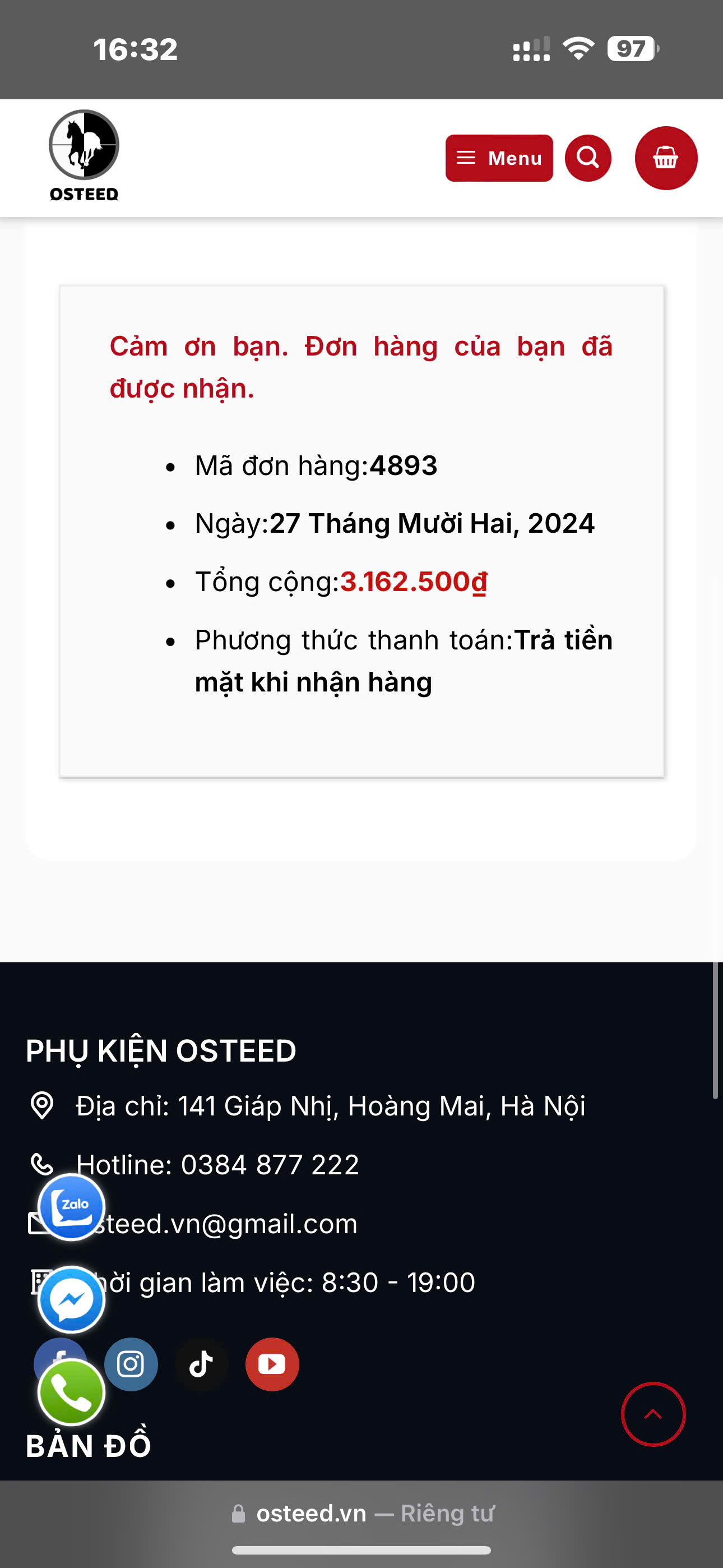Image resolution: width=723 pixels, height=1568 pixels.
Task: Jump back to top with the arrow button
Action: (653, 1414)
